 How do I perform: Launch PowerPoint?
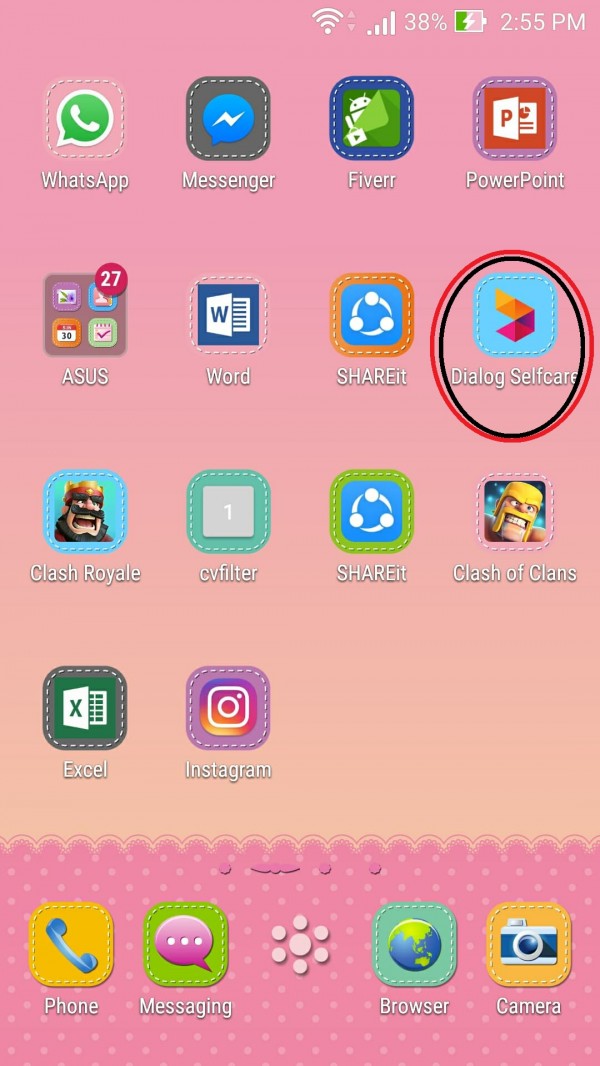[x=515, y=119]
